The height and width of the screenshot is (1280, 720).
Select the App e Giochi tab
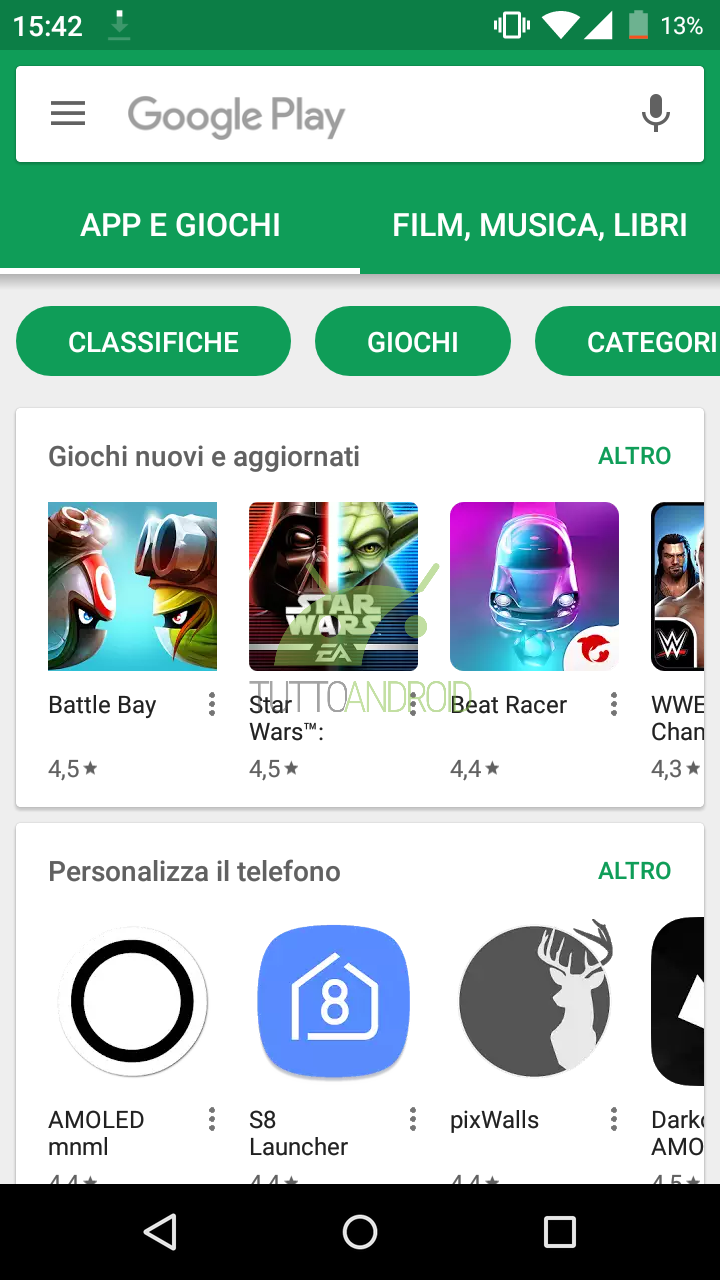point(180,225)
